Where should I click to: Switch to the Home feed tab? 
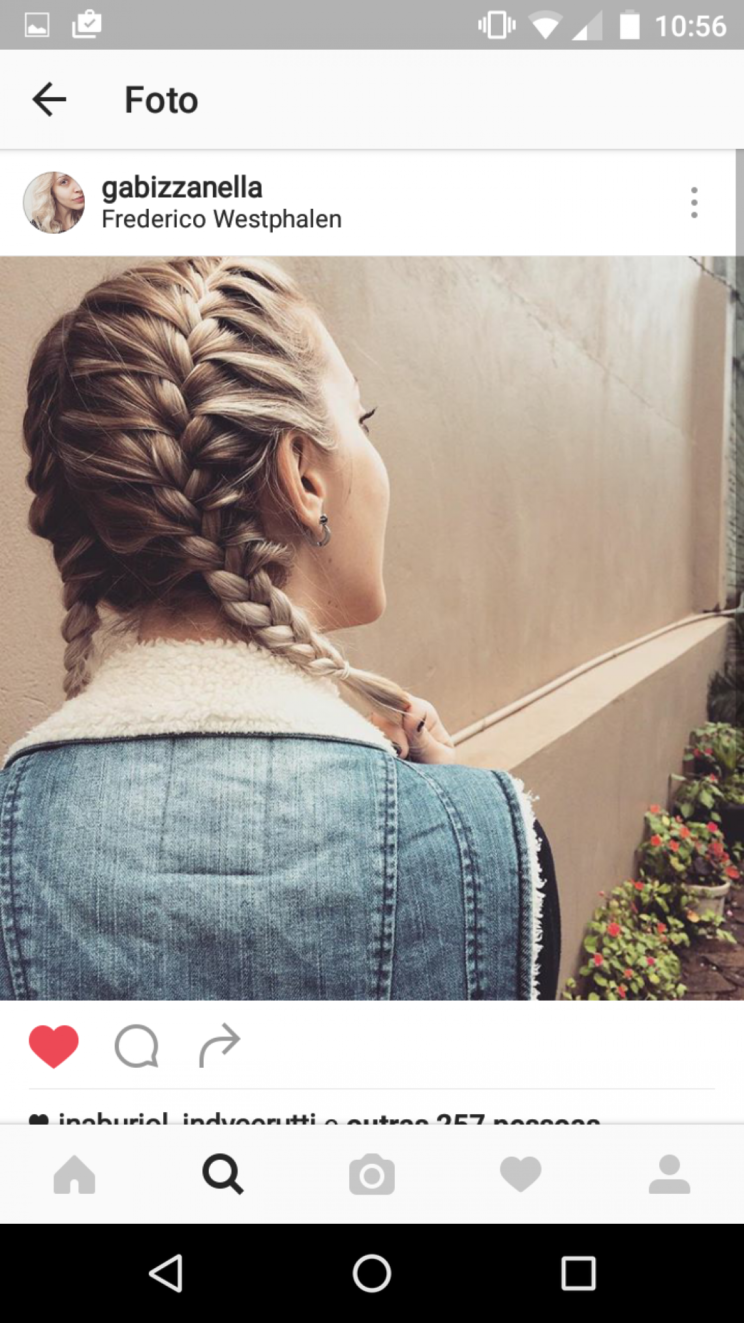coord(74,1174)
